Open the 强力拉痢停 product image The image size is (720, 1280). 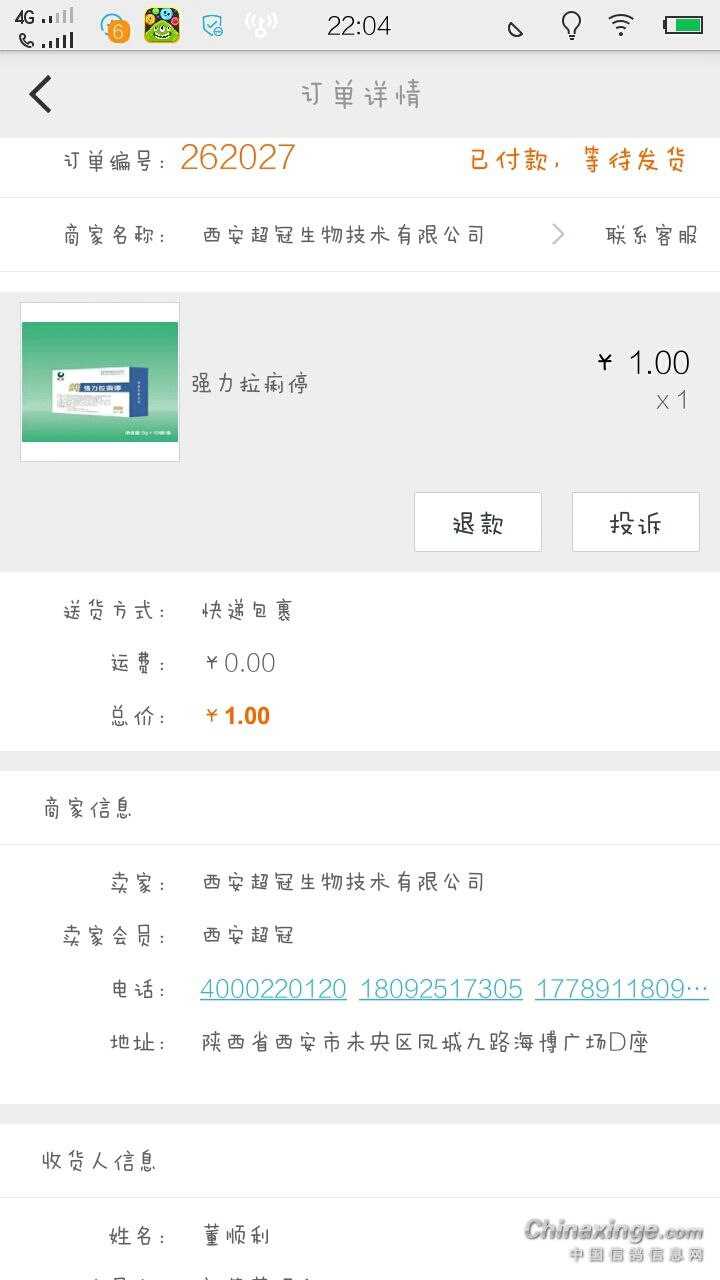coord(100,382)
